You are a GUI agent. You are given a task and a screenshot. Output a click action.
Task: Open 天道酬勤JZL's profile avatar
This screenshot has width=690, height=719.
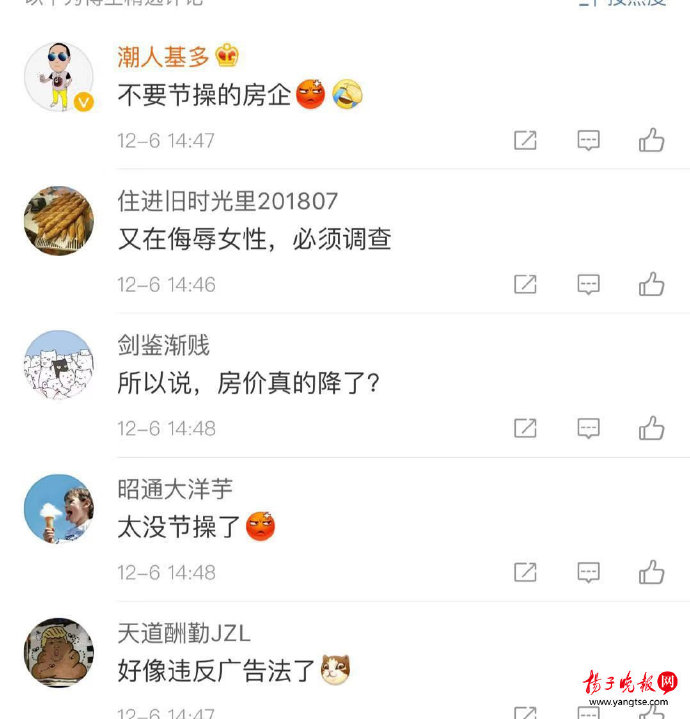pos(58,653)
